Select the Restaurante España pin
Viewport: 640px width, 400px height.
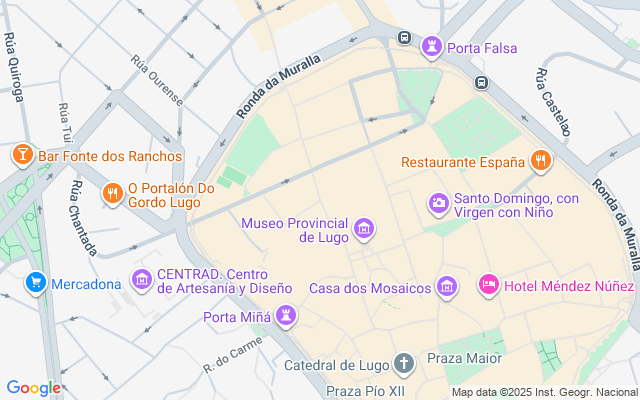[541, 160]
